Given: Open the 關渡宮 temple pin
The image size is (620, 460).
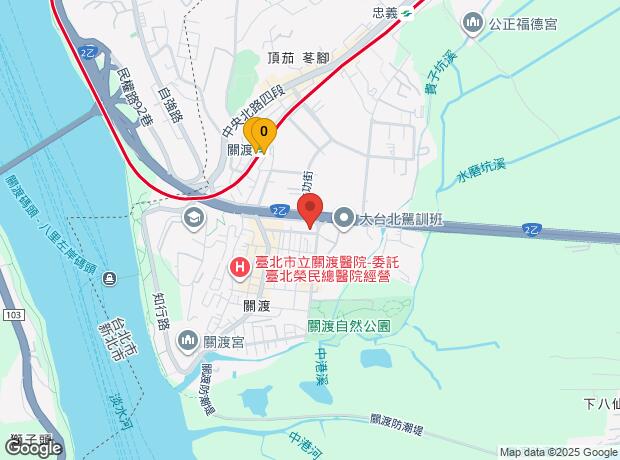Looking at the screenshot, I should pyautogui.click(x=187, y=342).
